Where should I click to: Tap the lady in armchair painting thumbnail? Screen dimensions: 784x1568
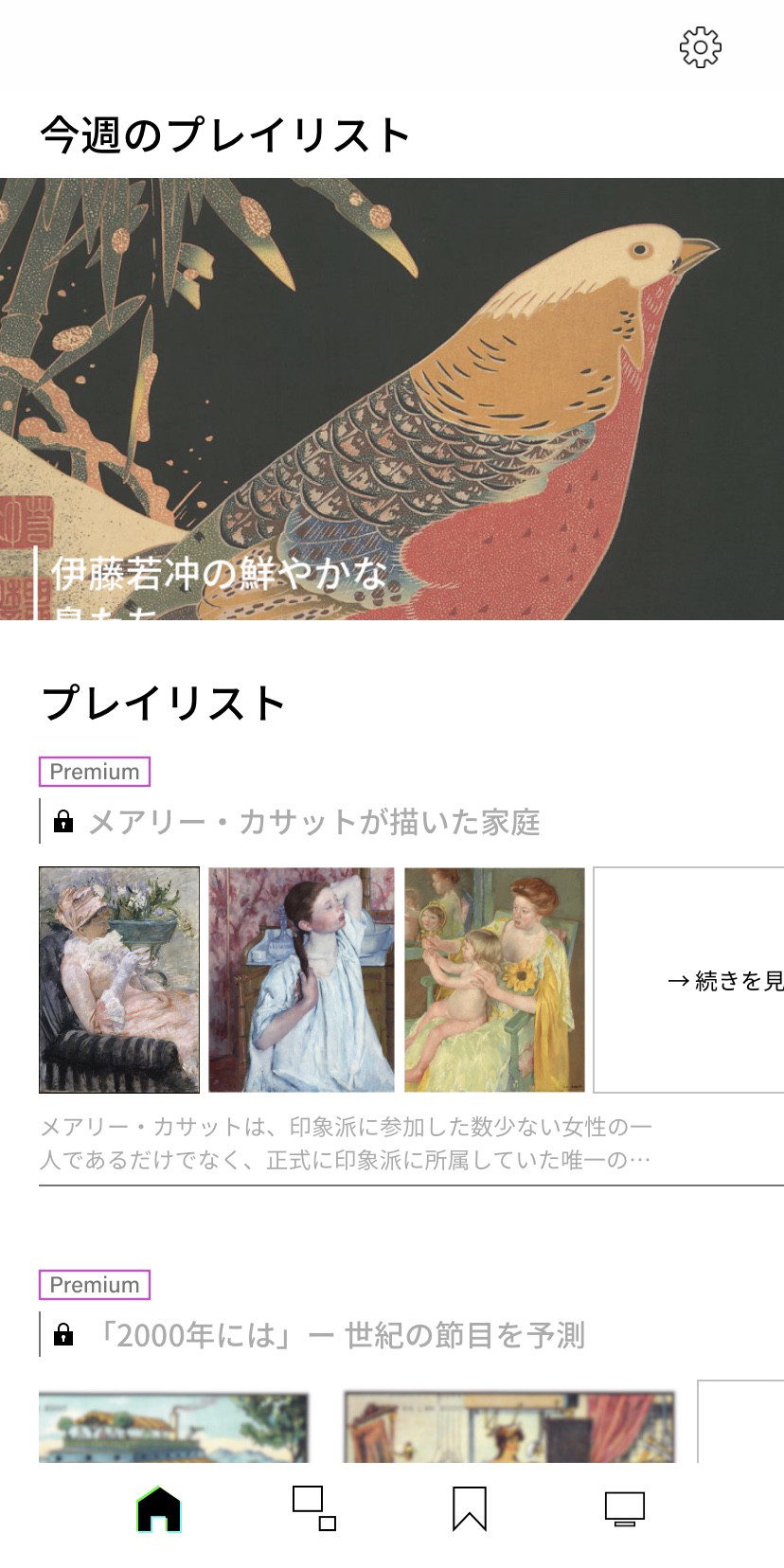click(x=119, y=979)
